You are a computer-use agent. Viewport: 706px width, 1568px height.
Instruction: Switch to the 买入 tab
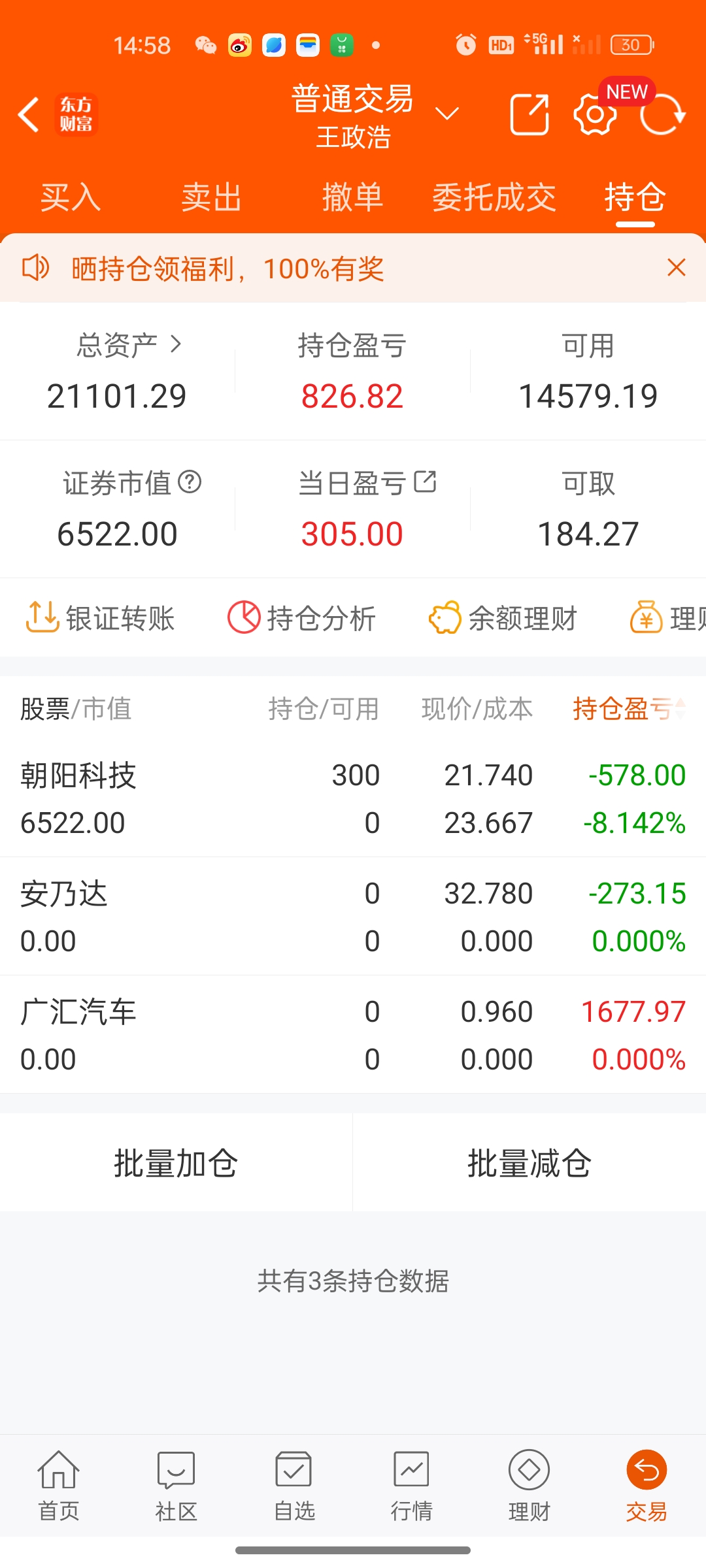(71, 197)
